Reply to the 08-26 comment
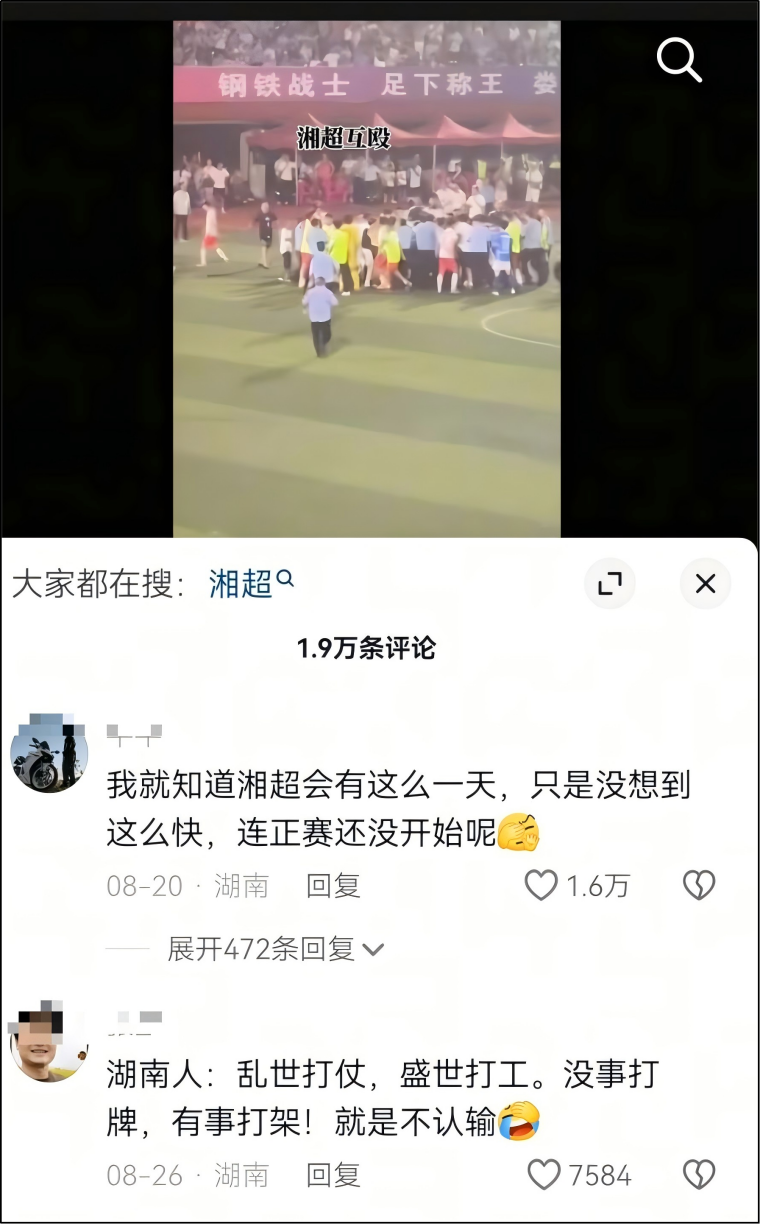761x1224 pixels. [333, 1175]
